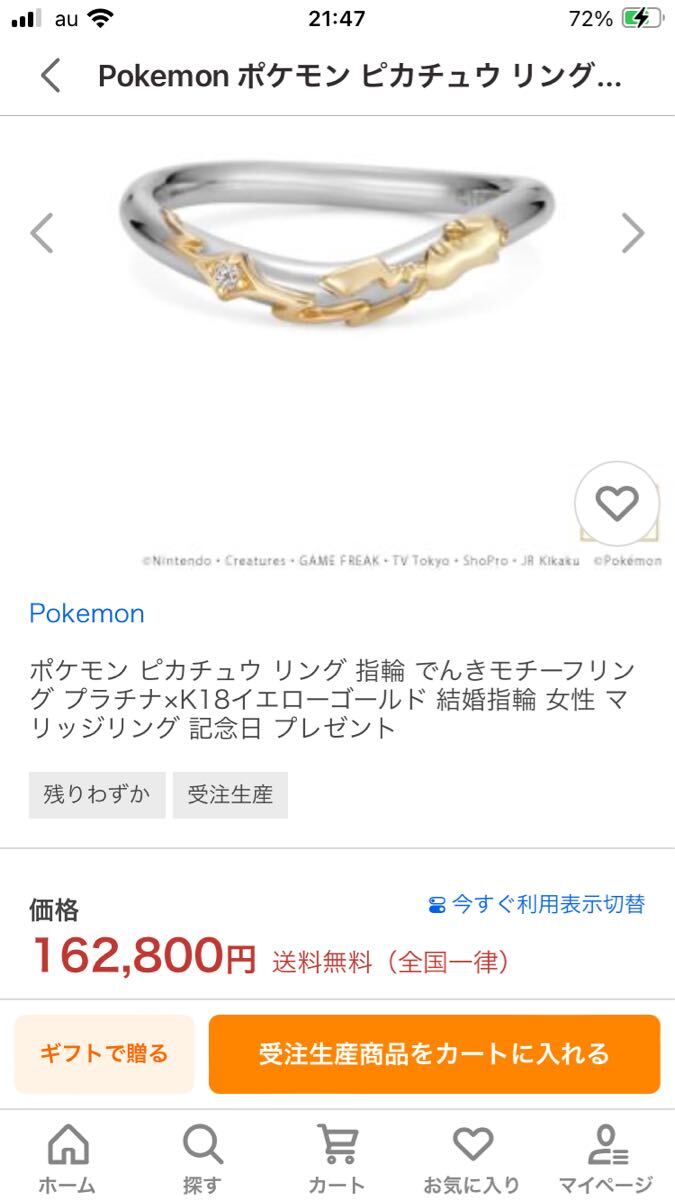
Task: Go back using the top-left arrow
Action: (x=50, y=76)
